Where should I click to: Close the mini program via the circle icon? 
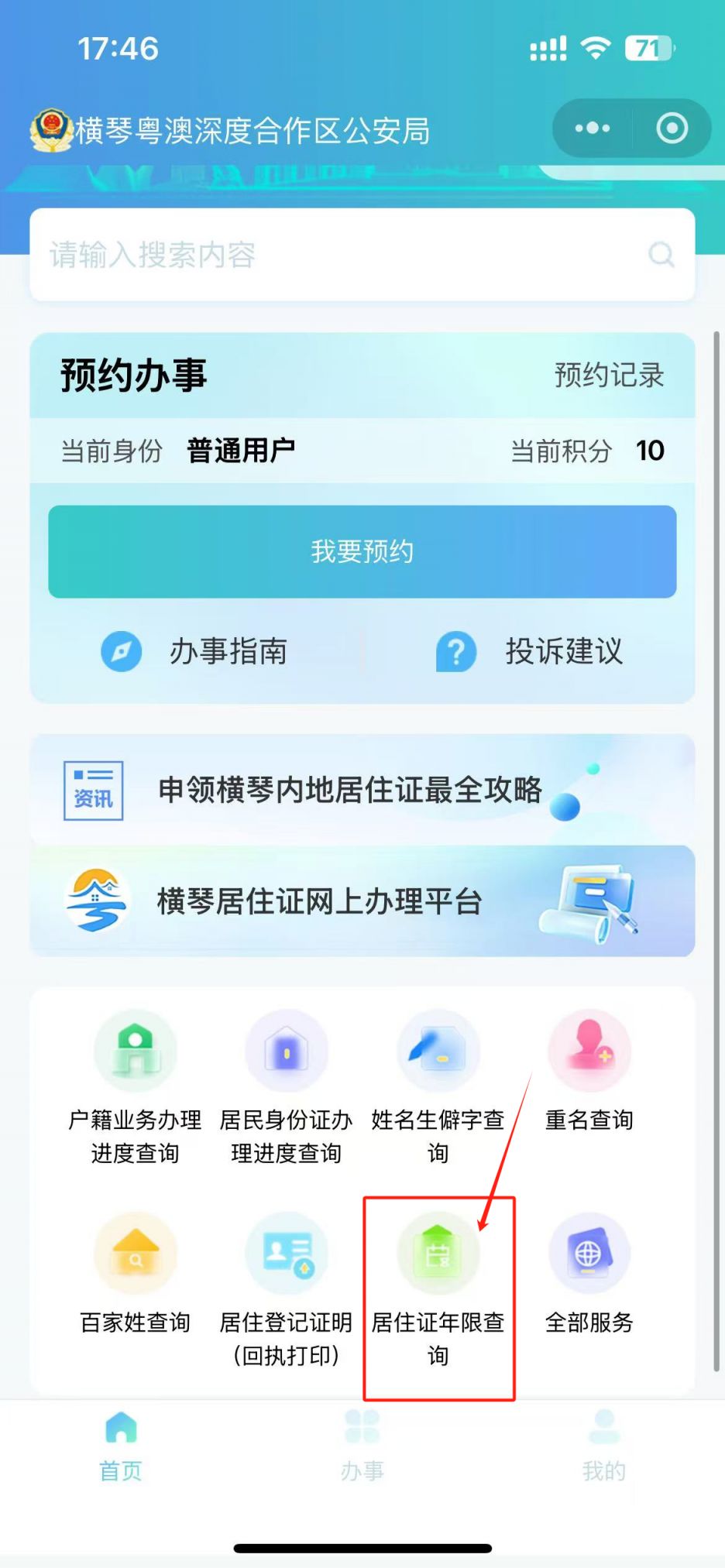[x=672, y=128]
